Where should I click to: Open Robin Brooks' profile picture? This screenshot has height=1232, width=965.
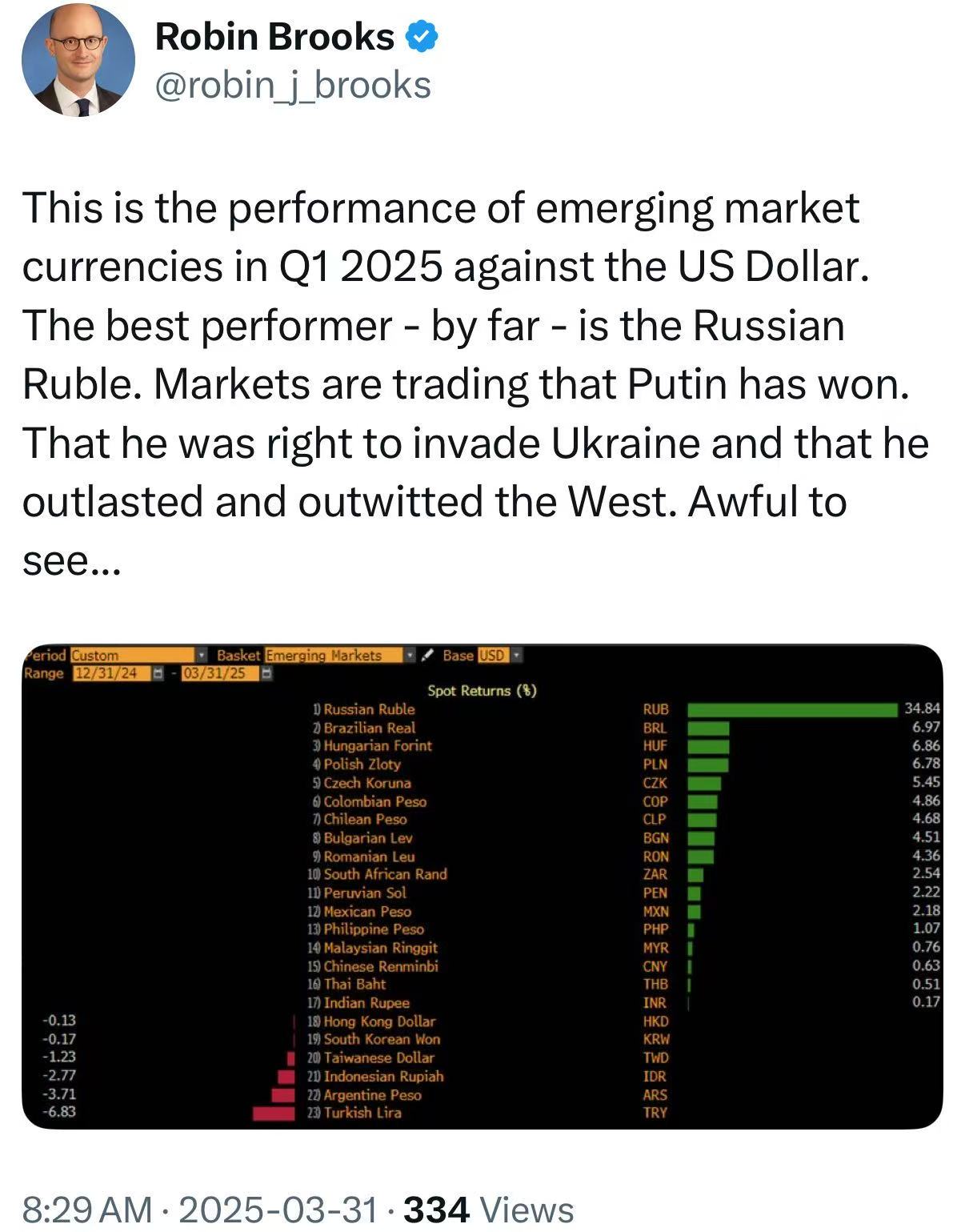(x=78, y=61)
